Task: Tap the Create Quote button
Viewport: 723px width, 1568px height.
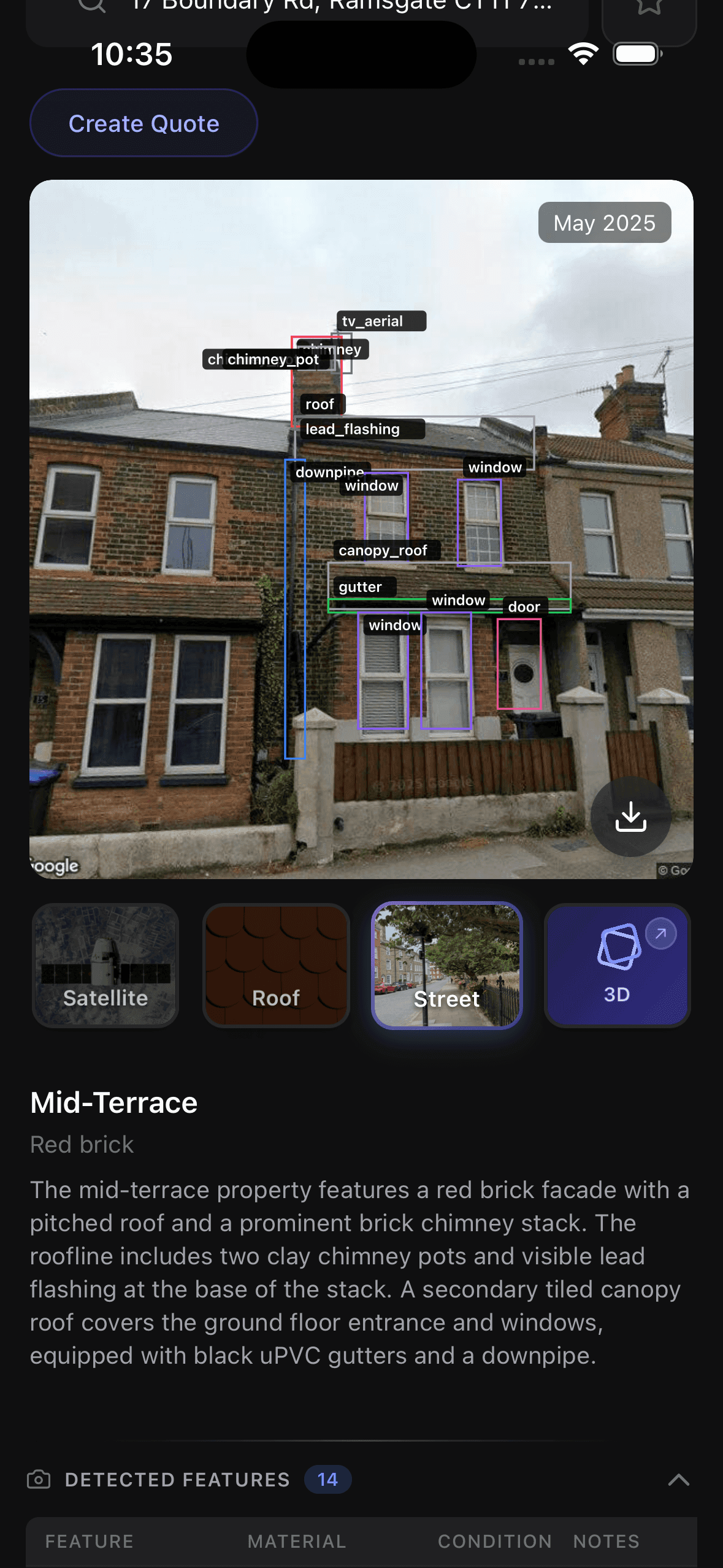Action: [x=143, y=123]
